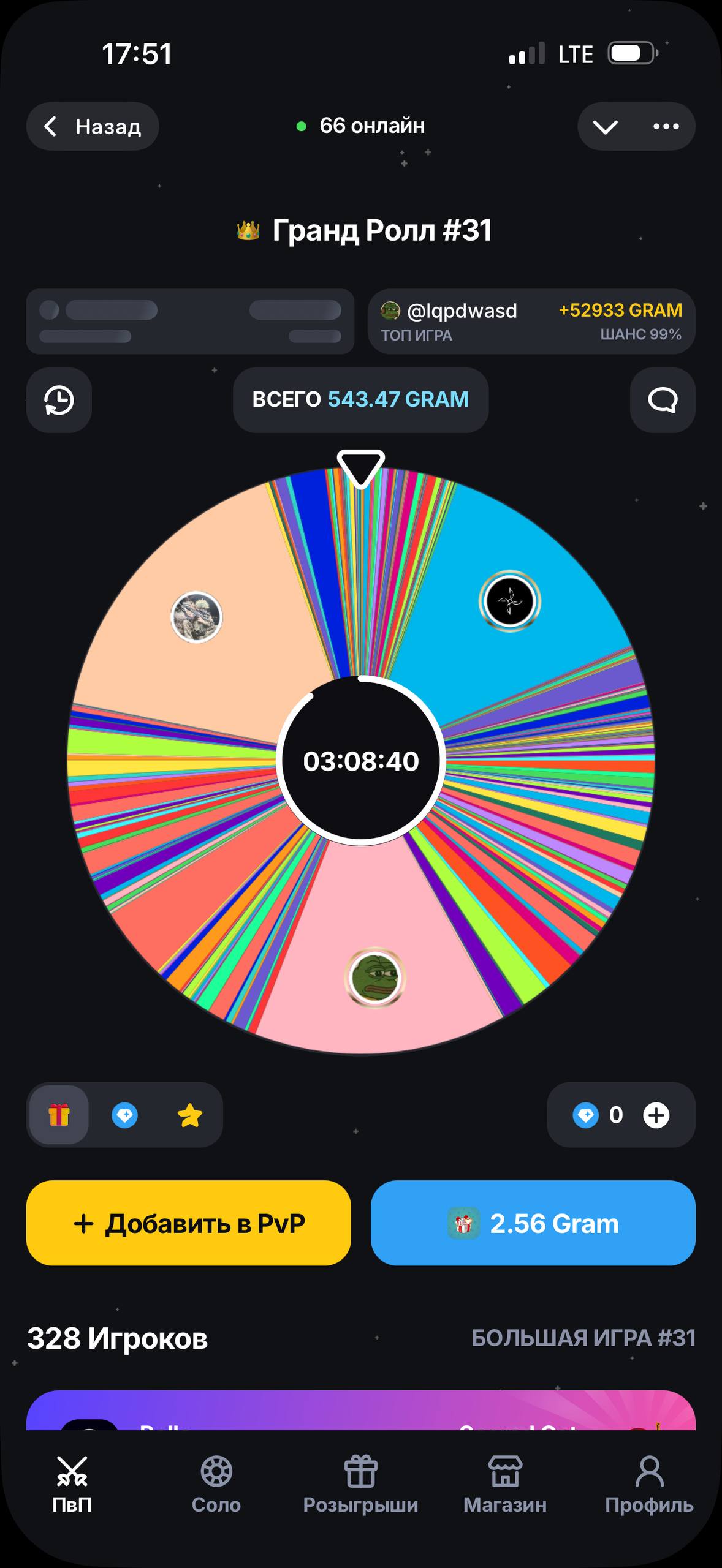The height and width of the screenshot is (1568, 722).
Task: Select the blue diamond currency option
Action: pyautogui.click(x=124, y=1115)
